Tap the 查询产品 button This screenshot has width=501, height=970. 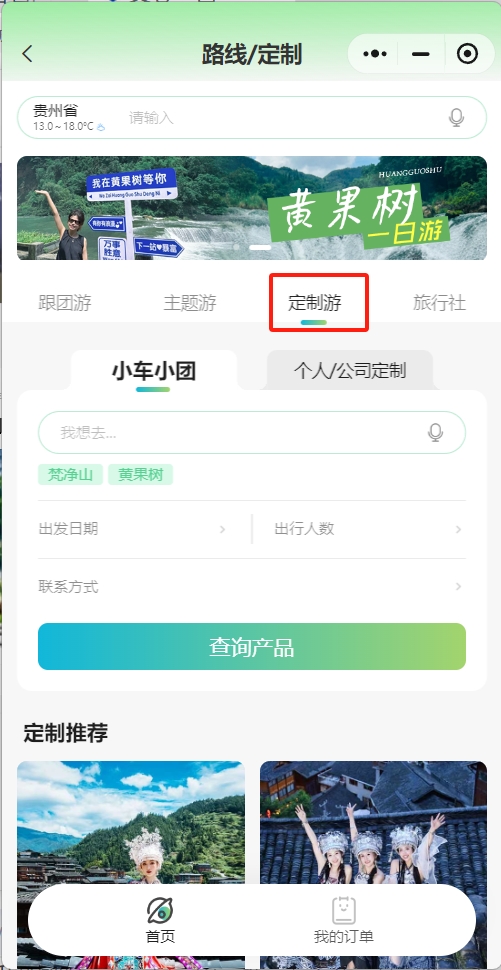tap(252, 646)
